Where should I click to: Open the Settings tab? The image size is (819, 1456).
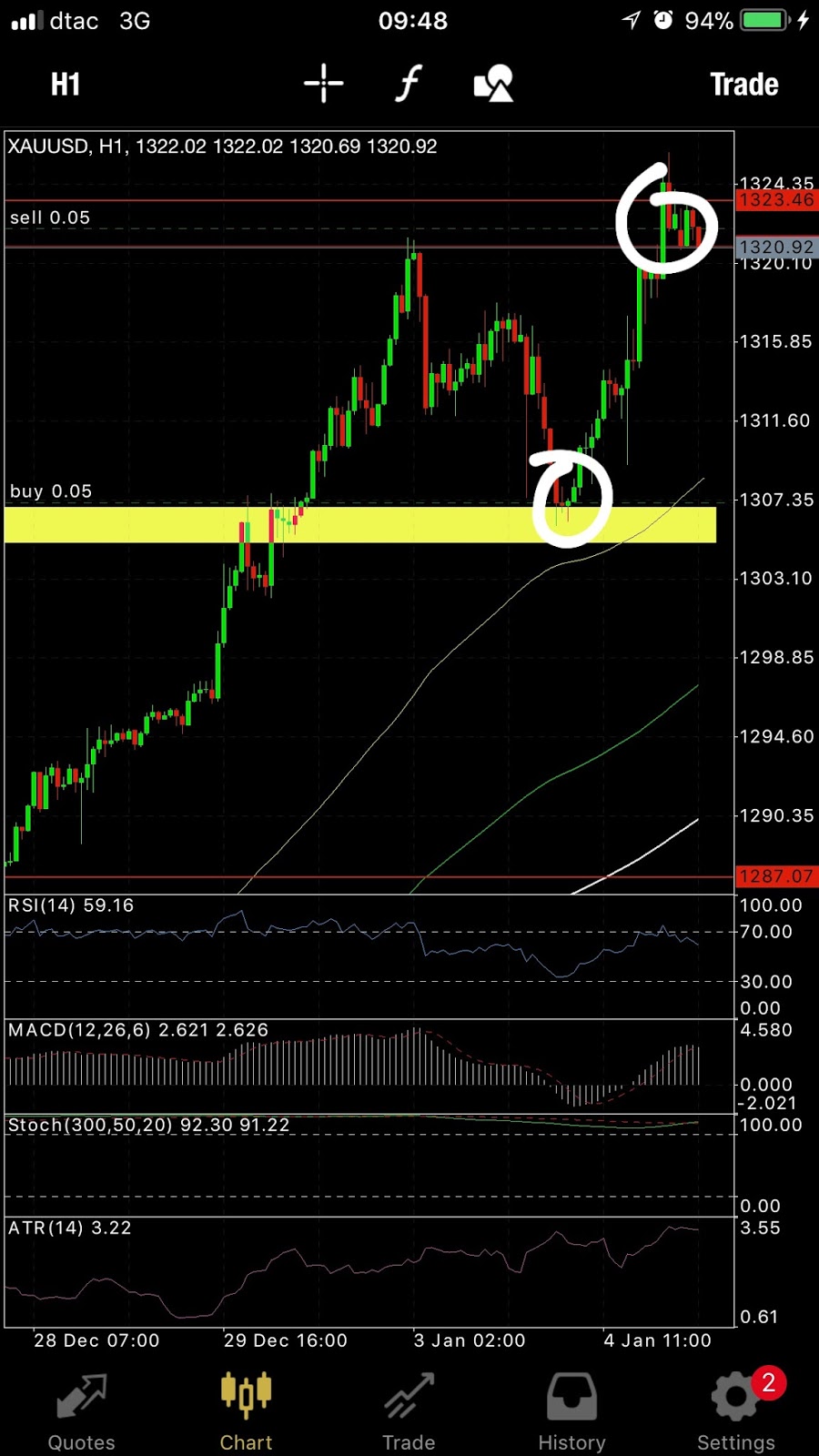click(x=735, y=1412)
